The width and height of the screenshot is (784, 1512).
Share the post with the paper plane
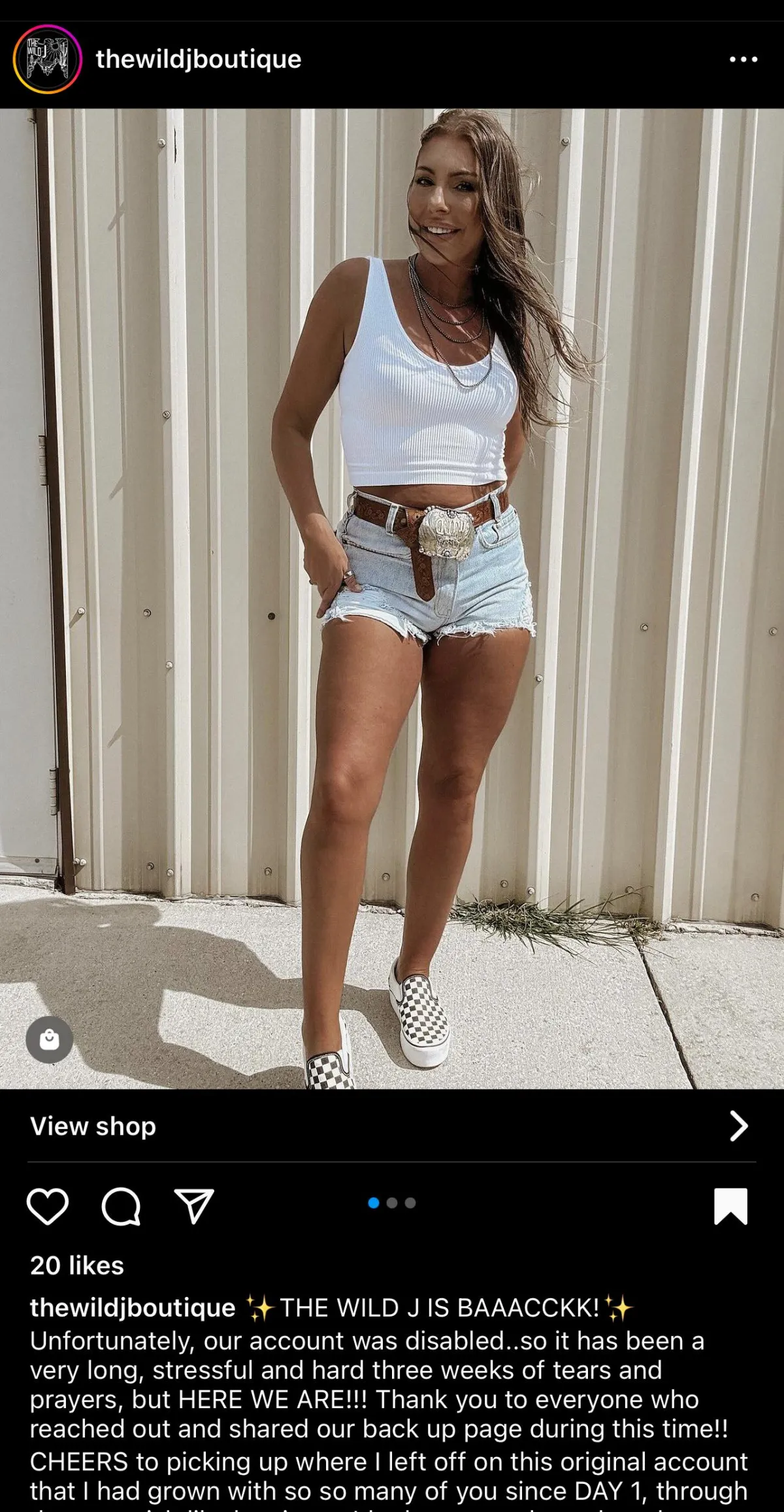(194, 1206)
